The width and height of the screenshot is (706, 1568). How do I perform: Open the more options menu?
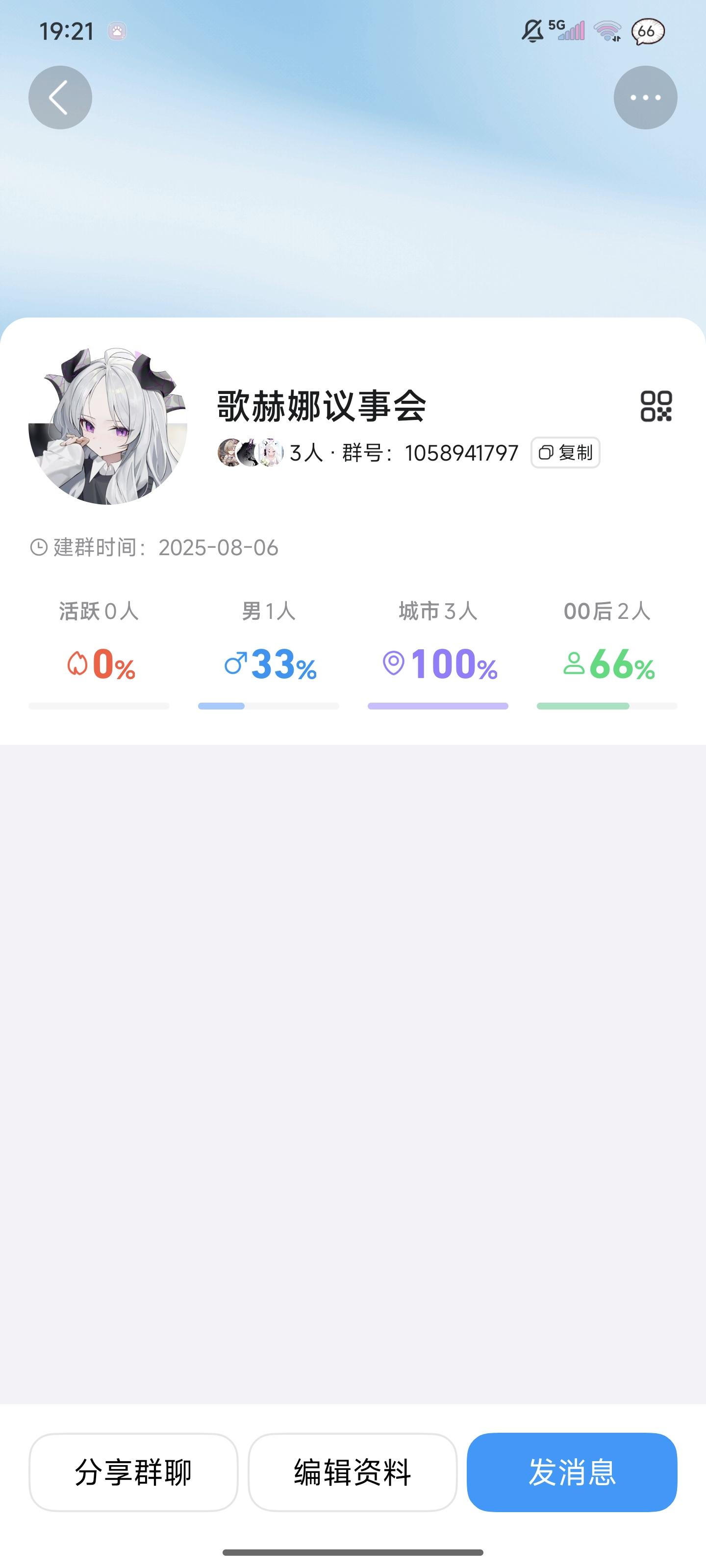[646, 97]
